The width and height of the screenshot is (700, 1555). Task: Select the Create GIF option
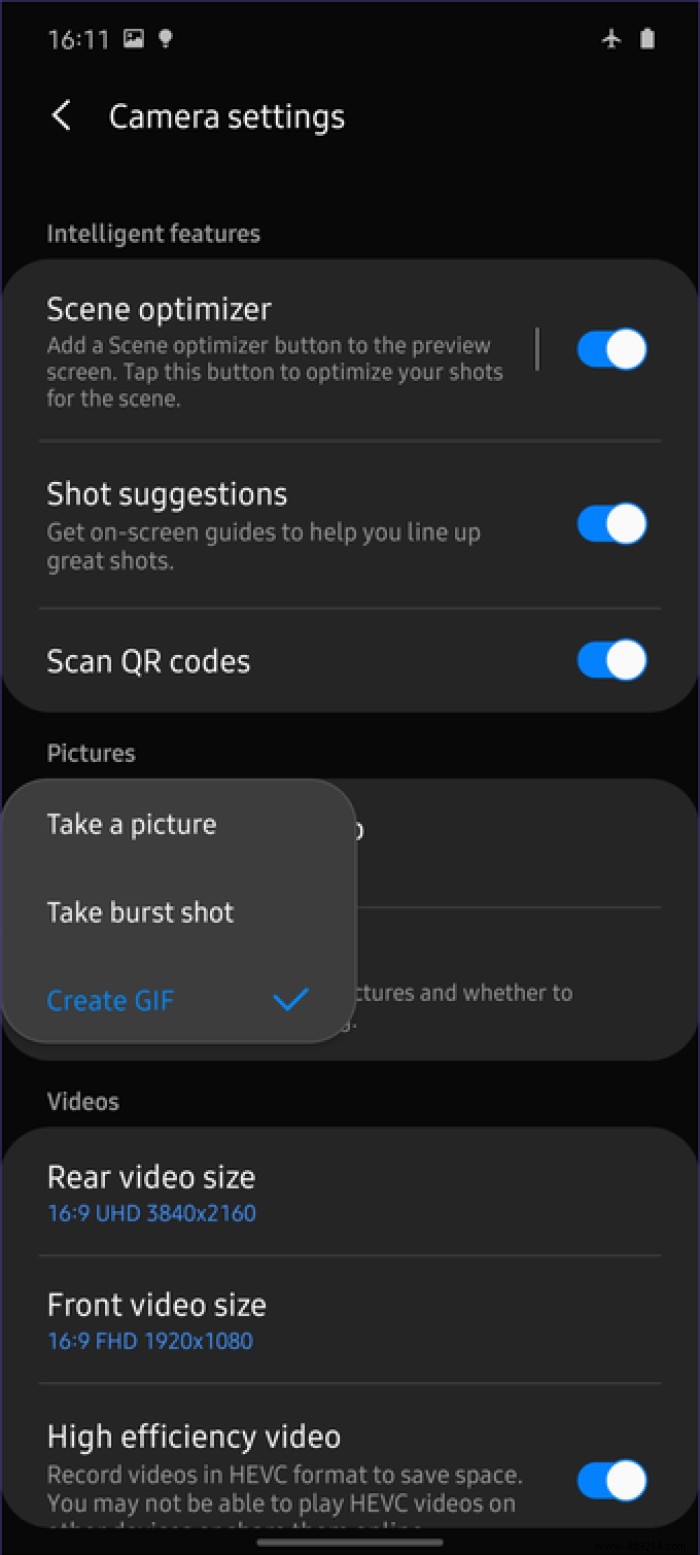click(110, 1000)
